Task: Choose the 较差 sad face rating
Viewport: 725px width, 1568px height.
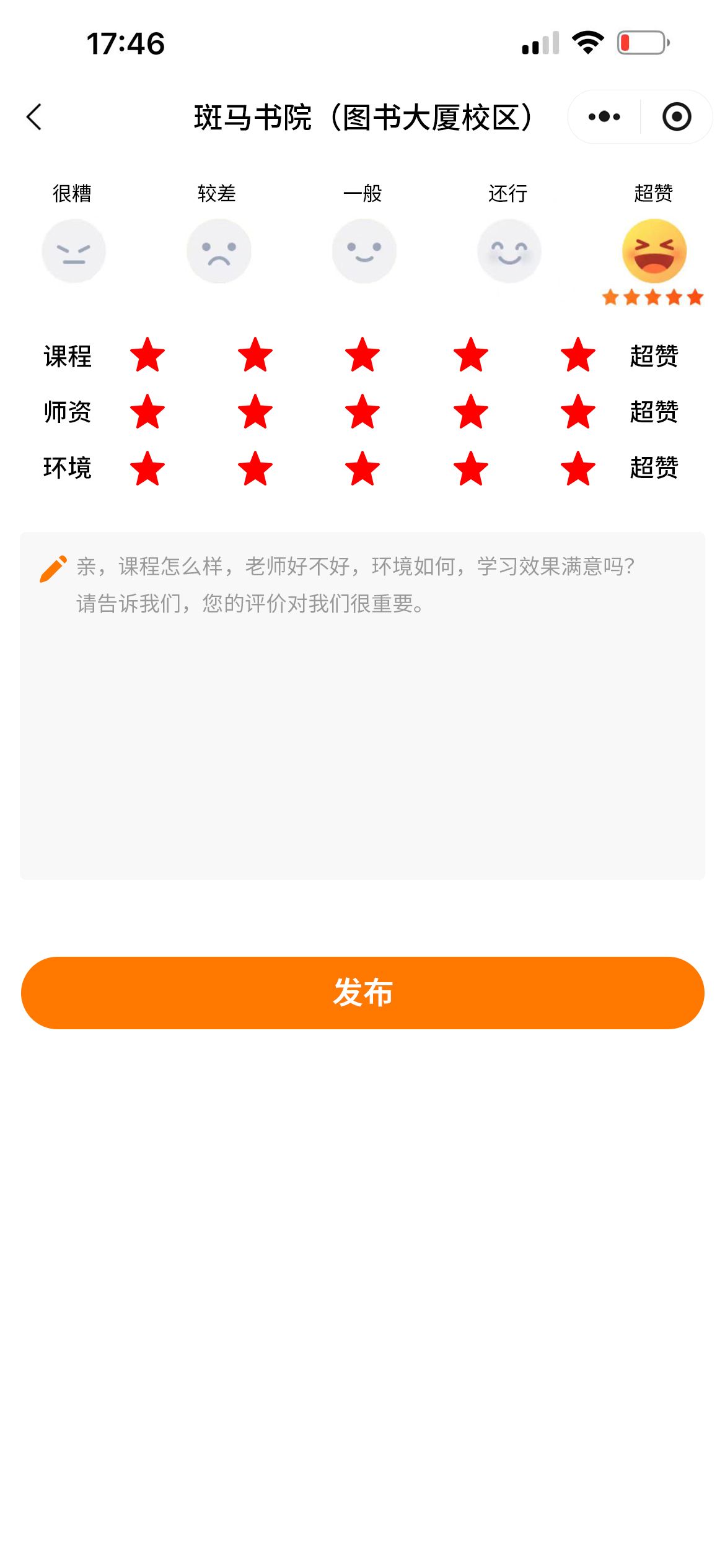Action: tap(219, 251)
